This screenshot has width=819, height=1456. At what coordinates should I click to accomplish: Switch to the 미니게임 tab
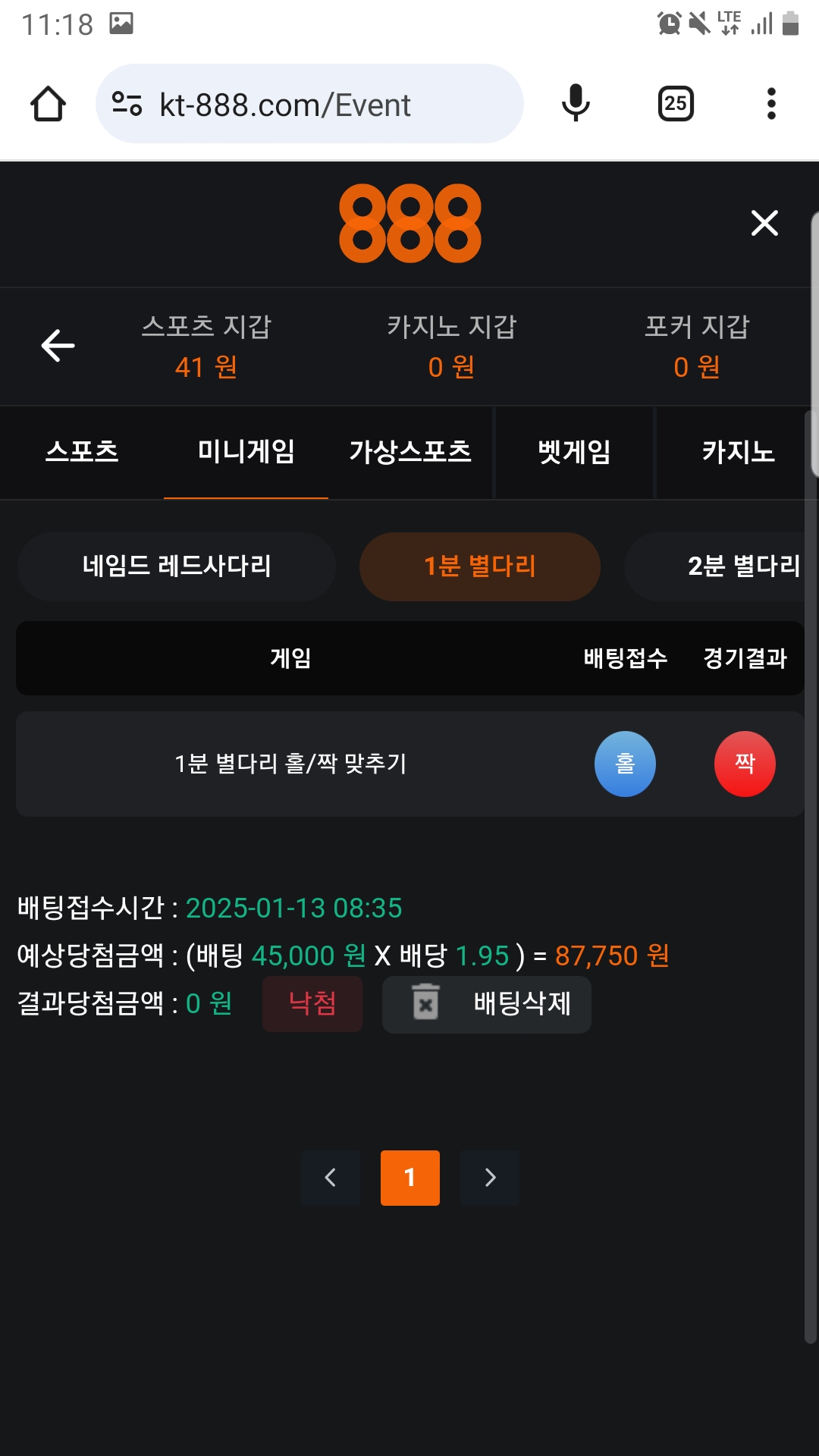pyautogui.click(x=246, y=452)
